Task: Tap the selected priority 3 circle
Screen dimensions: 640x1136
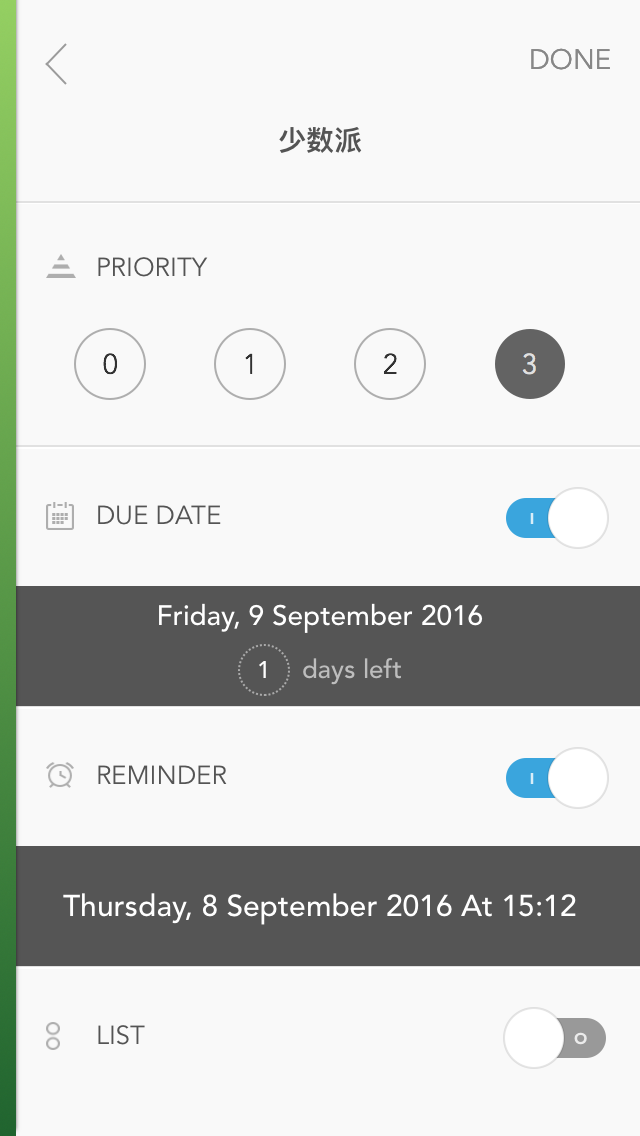Action: [530, 364]
